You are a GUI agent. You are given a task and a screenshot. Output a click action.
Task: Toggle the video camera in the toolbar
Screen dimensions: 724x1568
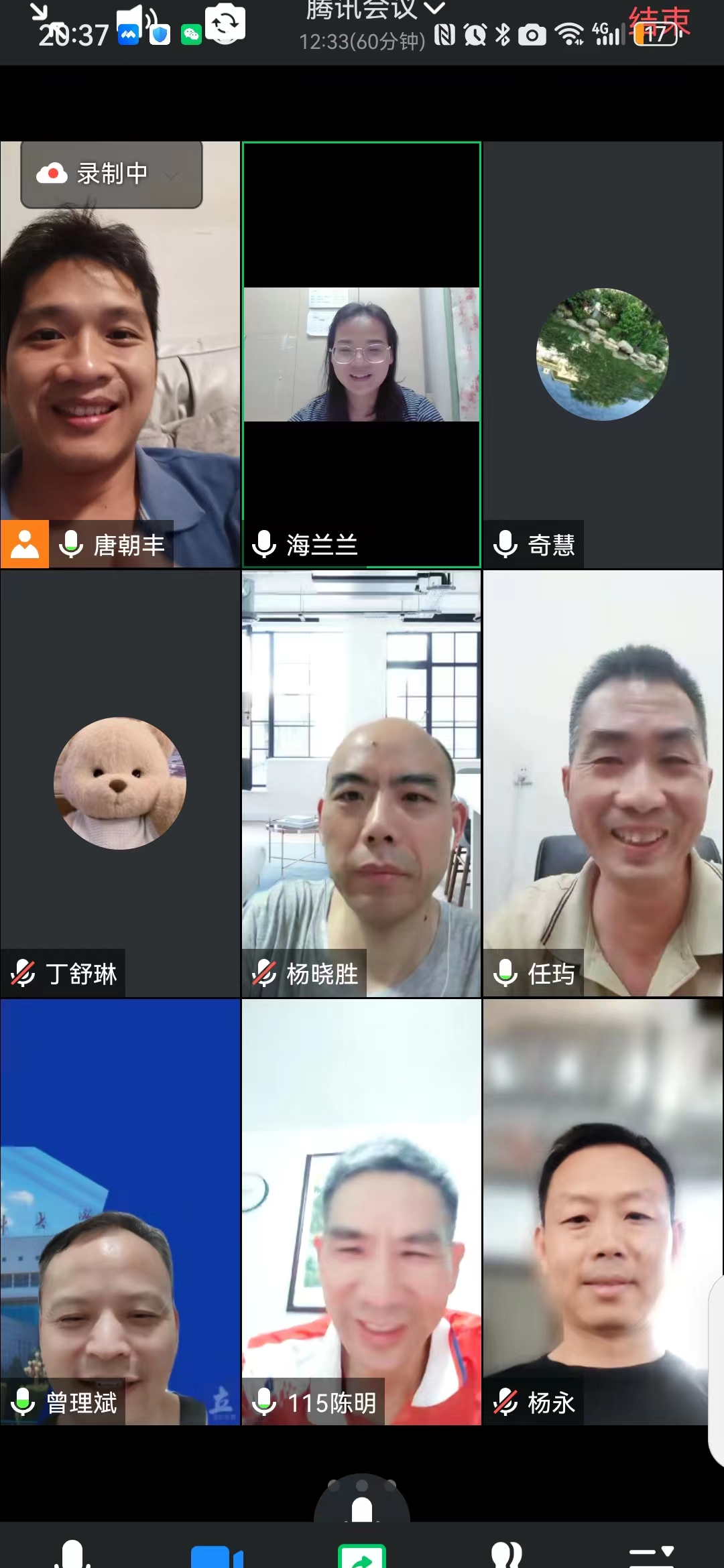pyautogui.click(x=217, y=1556)
